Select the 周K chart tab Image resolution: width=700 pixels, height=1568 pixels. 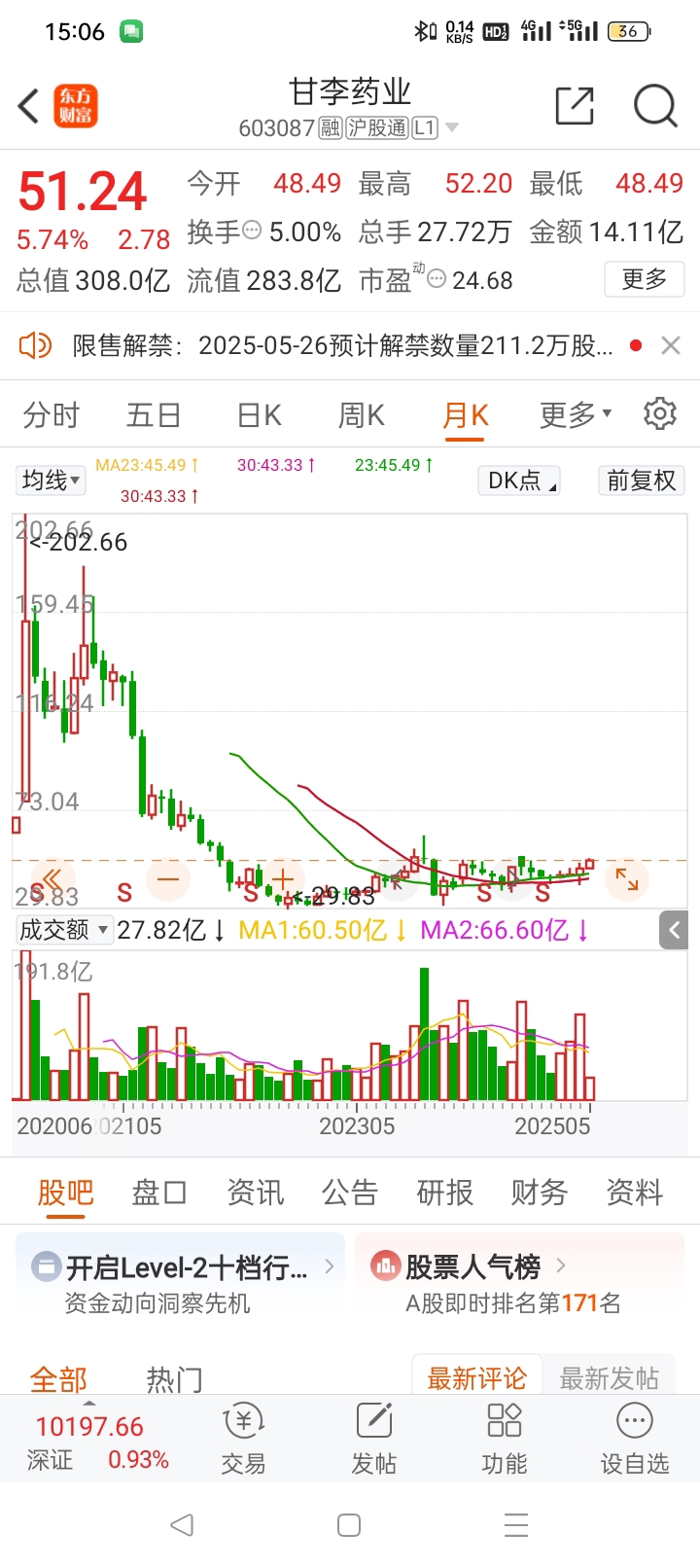(x=362, y=415)
